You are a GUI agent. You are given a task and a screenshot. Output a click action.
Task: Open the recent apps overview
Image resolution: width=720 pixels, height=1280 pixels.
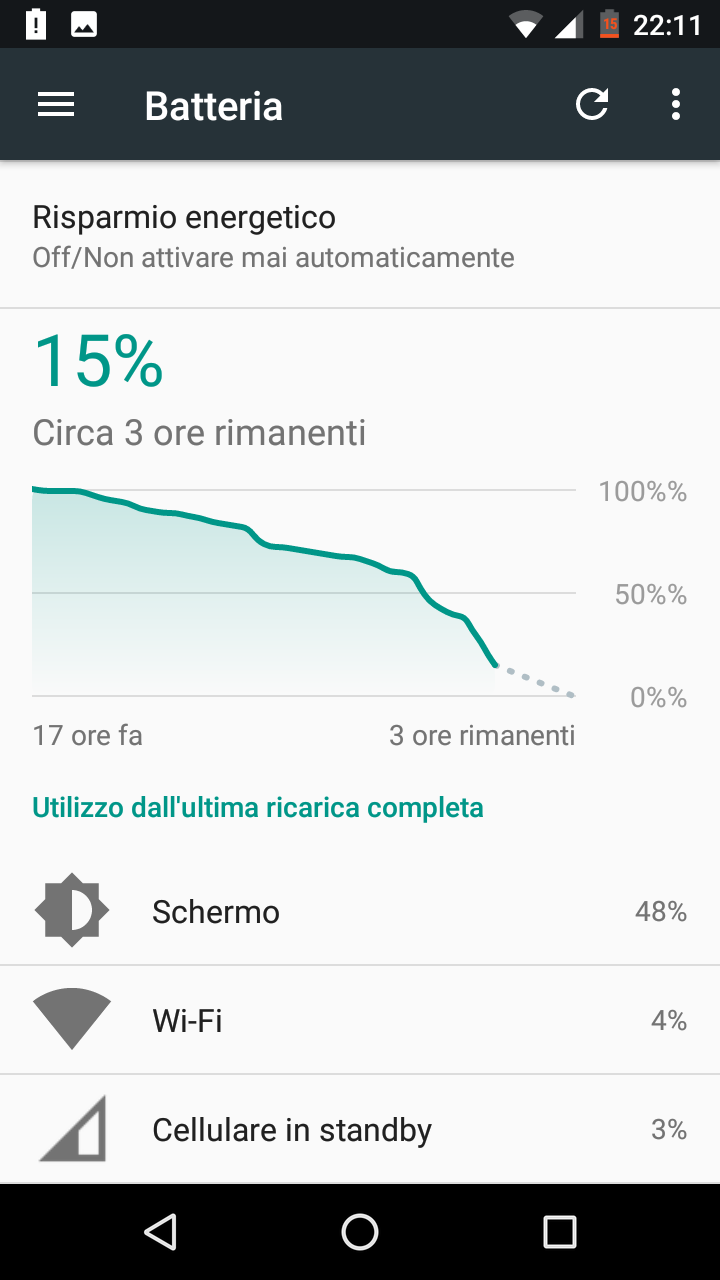560,1232
